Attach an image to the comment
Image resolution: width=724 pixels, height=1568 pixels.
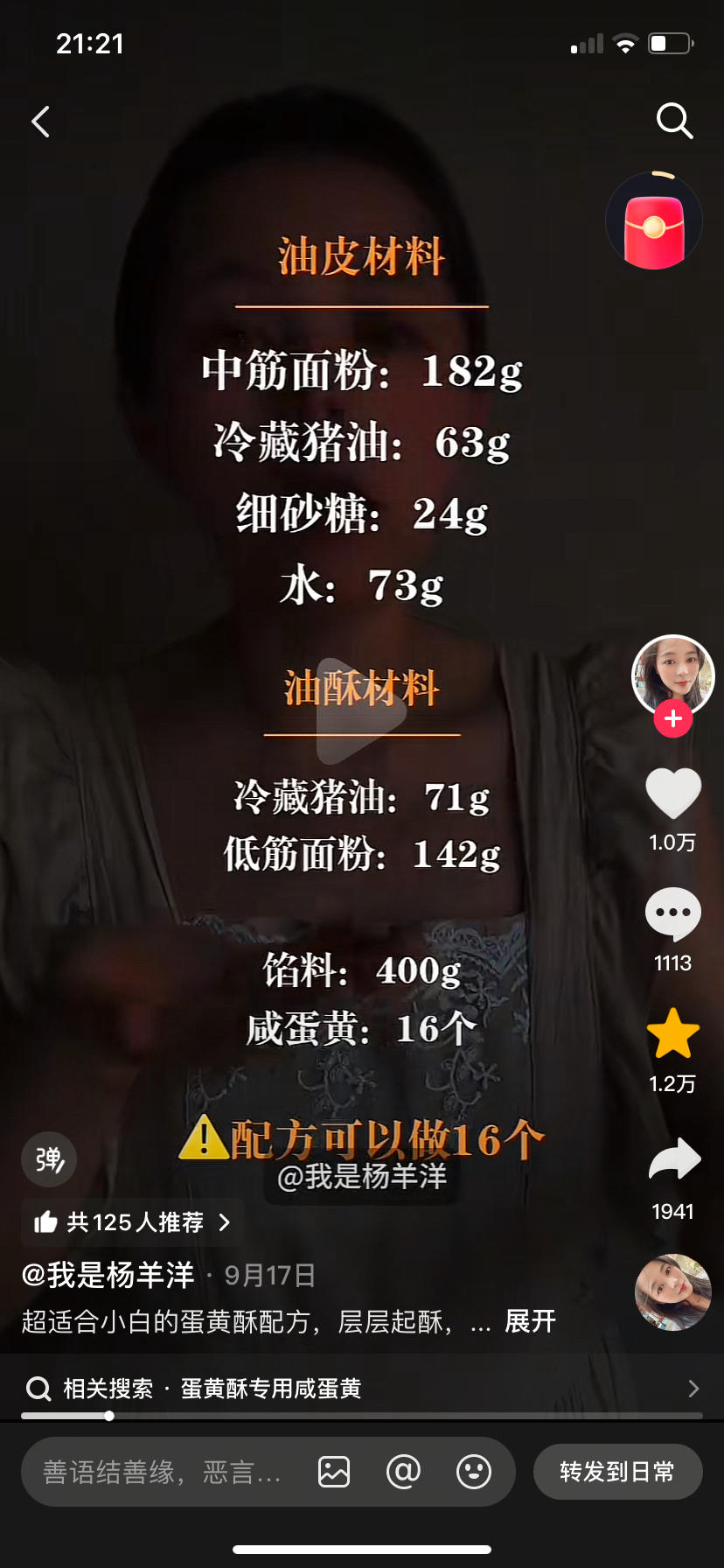pyautogui.click(x=334, y=1472)
